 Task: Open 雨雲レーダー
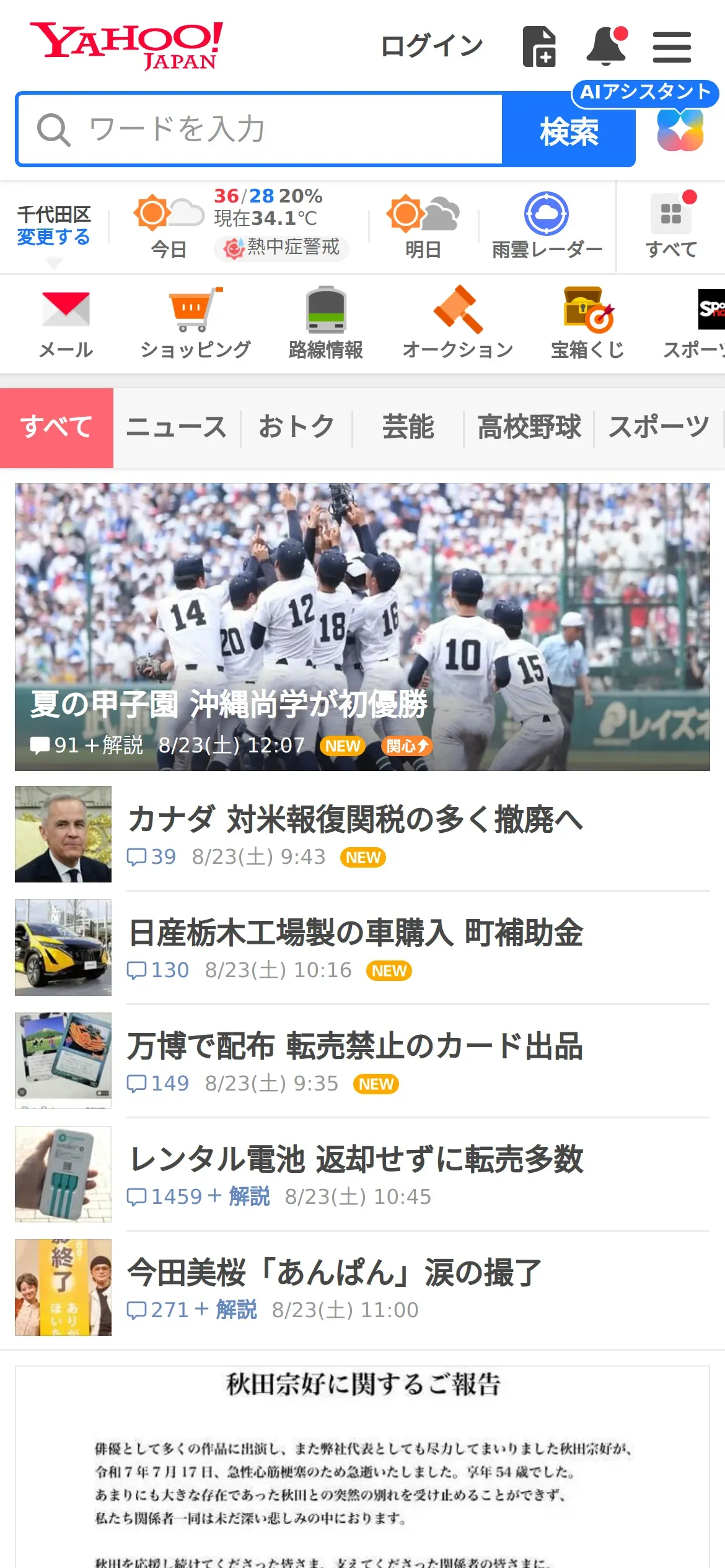tap(547, 226)
